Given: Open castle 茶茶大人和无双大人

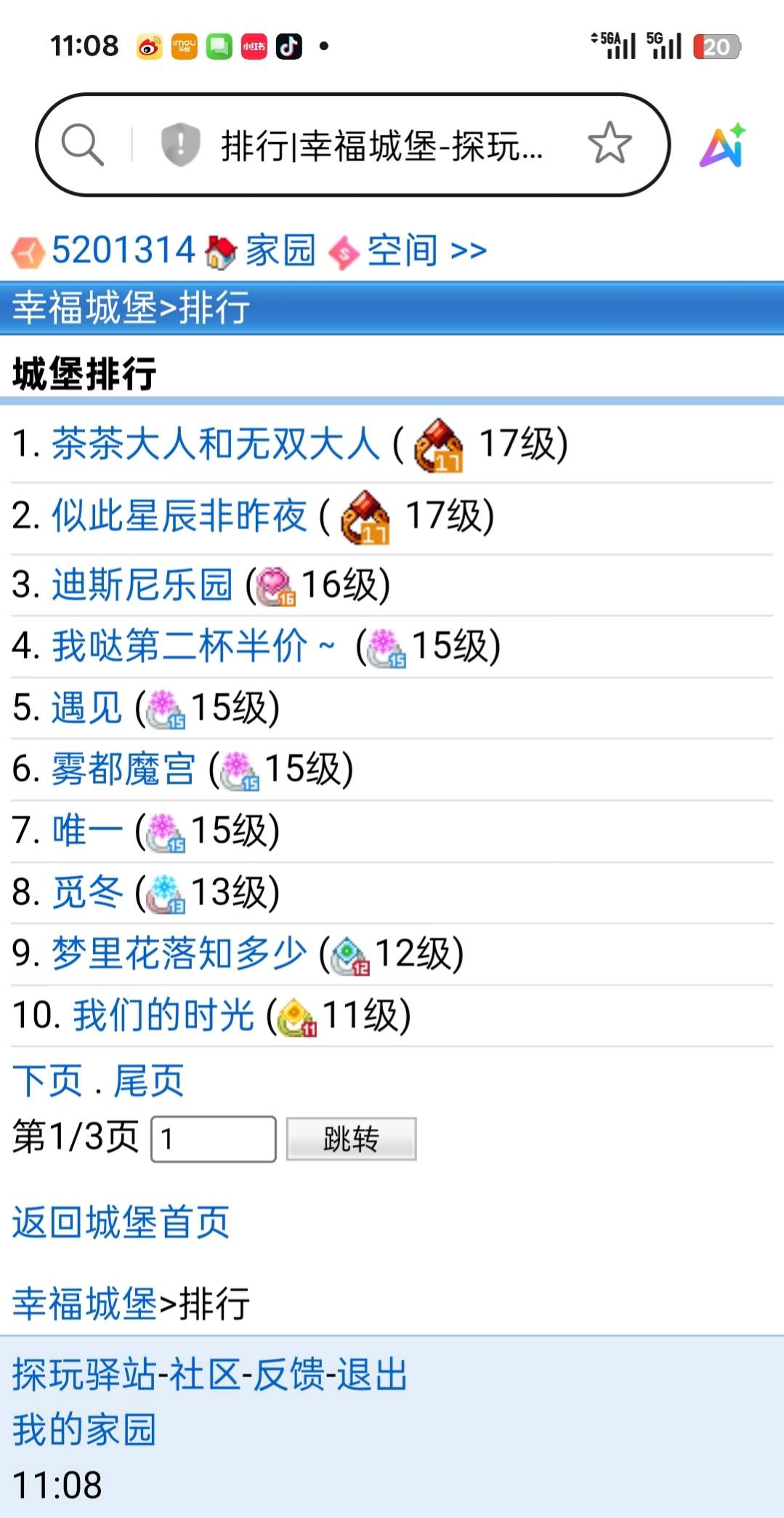Looking at the screenshot, I should coord(216,443).
